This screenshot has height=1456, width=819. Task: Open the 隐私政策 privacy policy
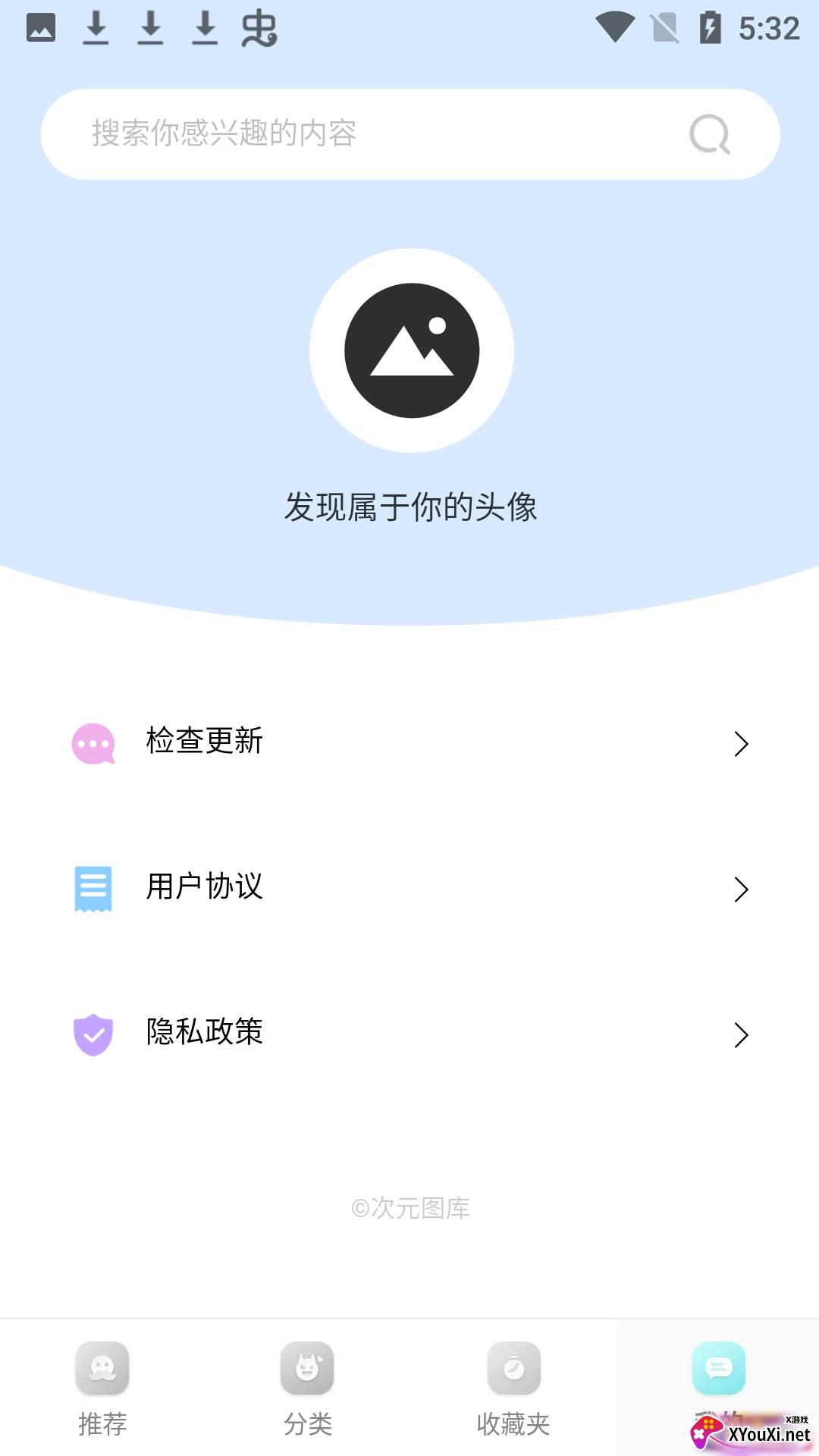click(x=409, y=1034)
